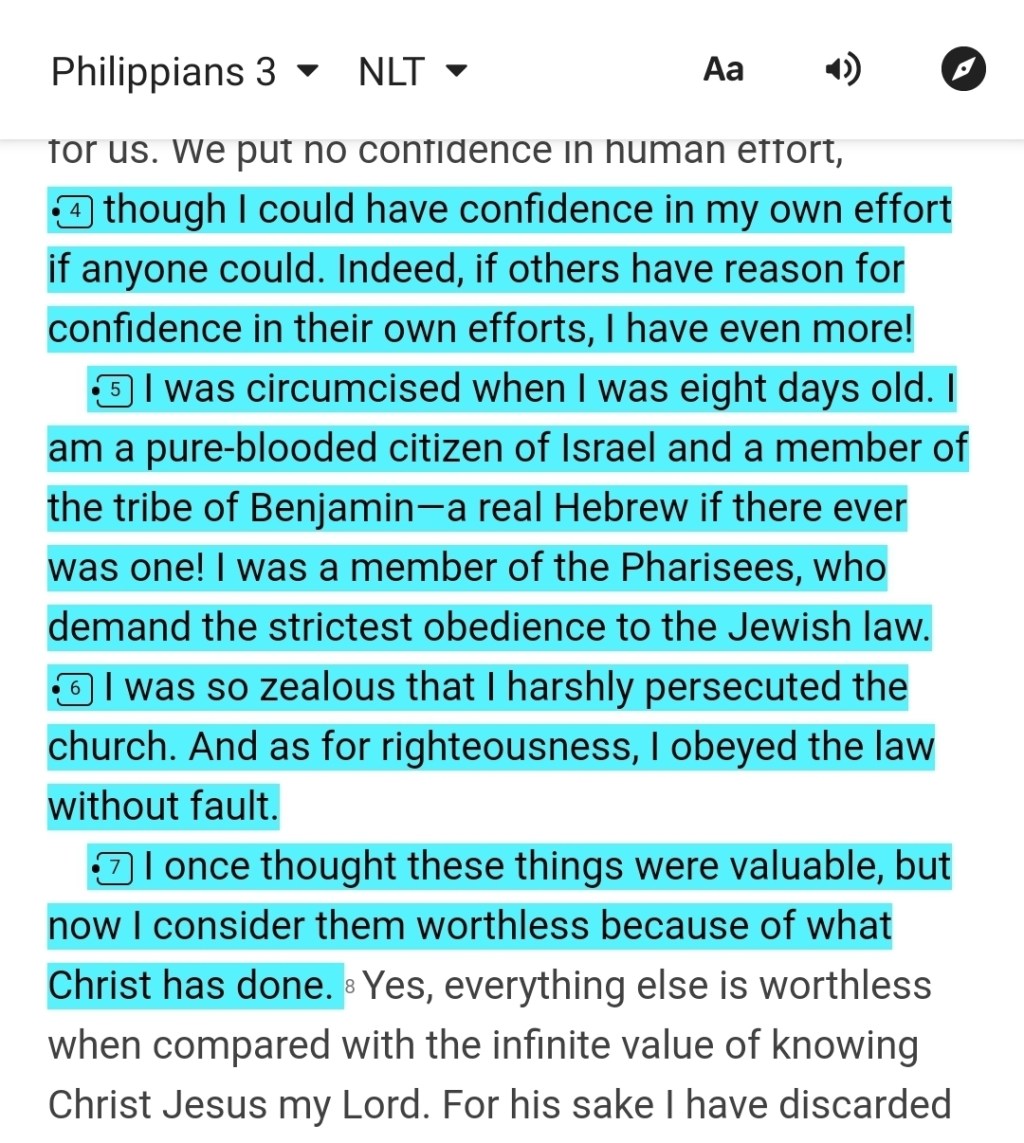
Task: Tap the verse 4 number marker
Action: pyautogui.click(x=80, y=211)
